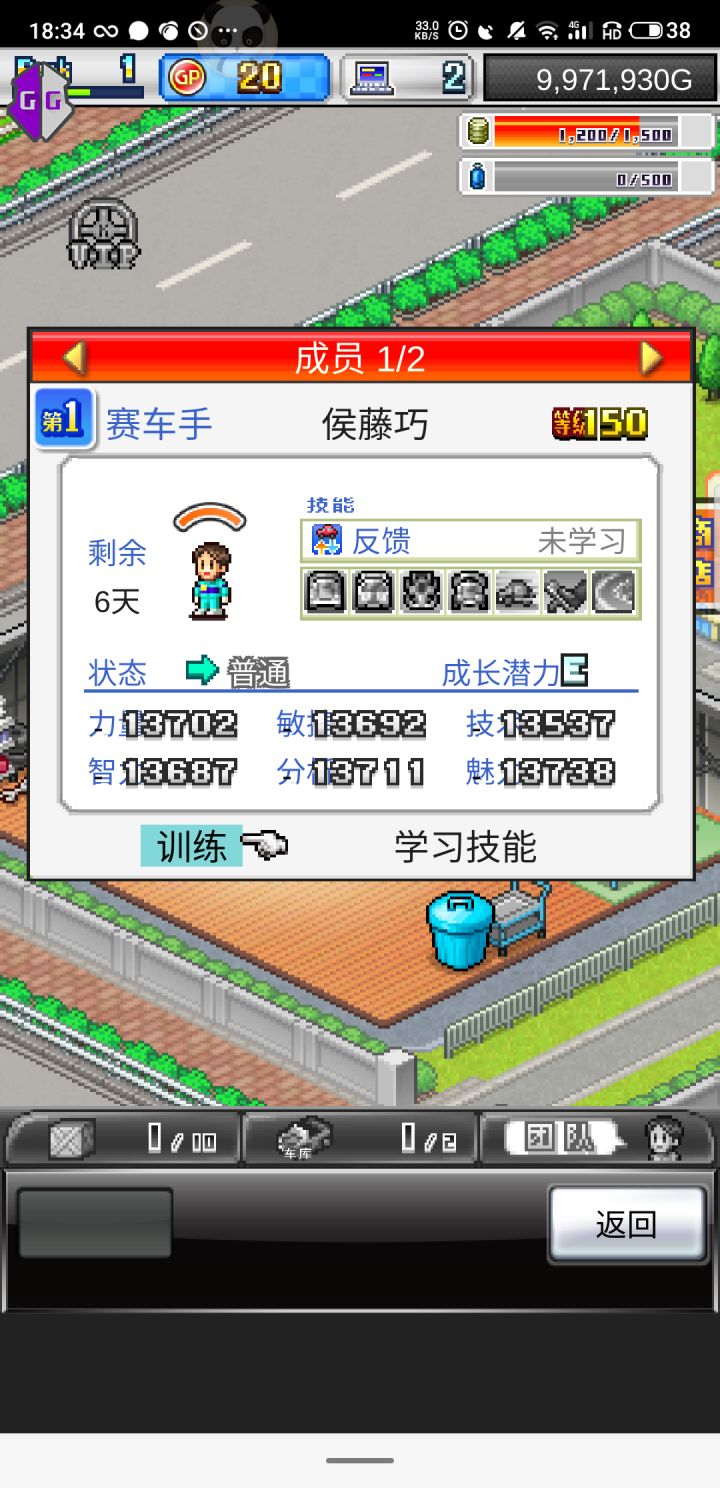
Task: Open the 反馈 skill entry
Action: point(470,538)
